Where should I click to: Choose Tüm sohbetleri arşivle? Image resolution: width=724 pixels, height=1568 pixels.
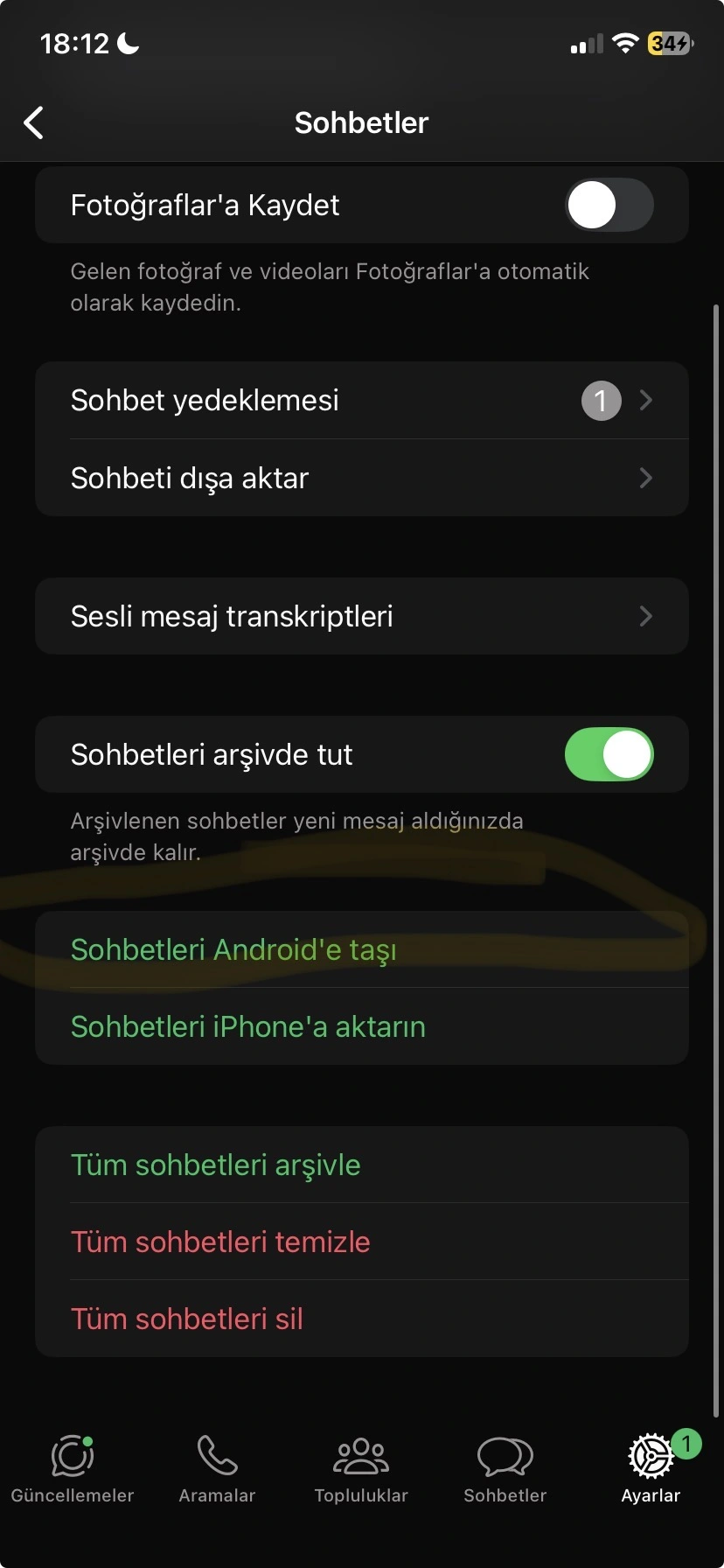pos(362,1165)
